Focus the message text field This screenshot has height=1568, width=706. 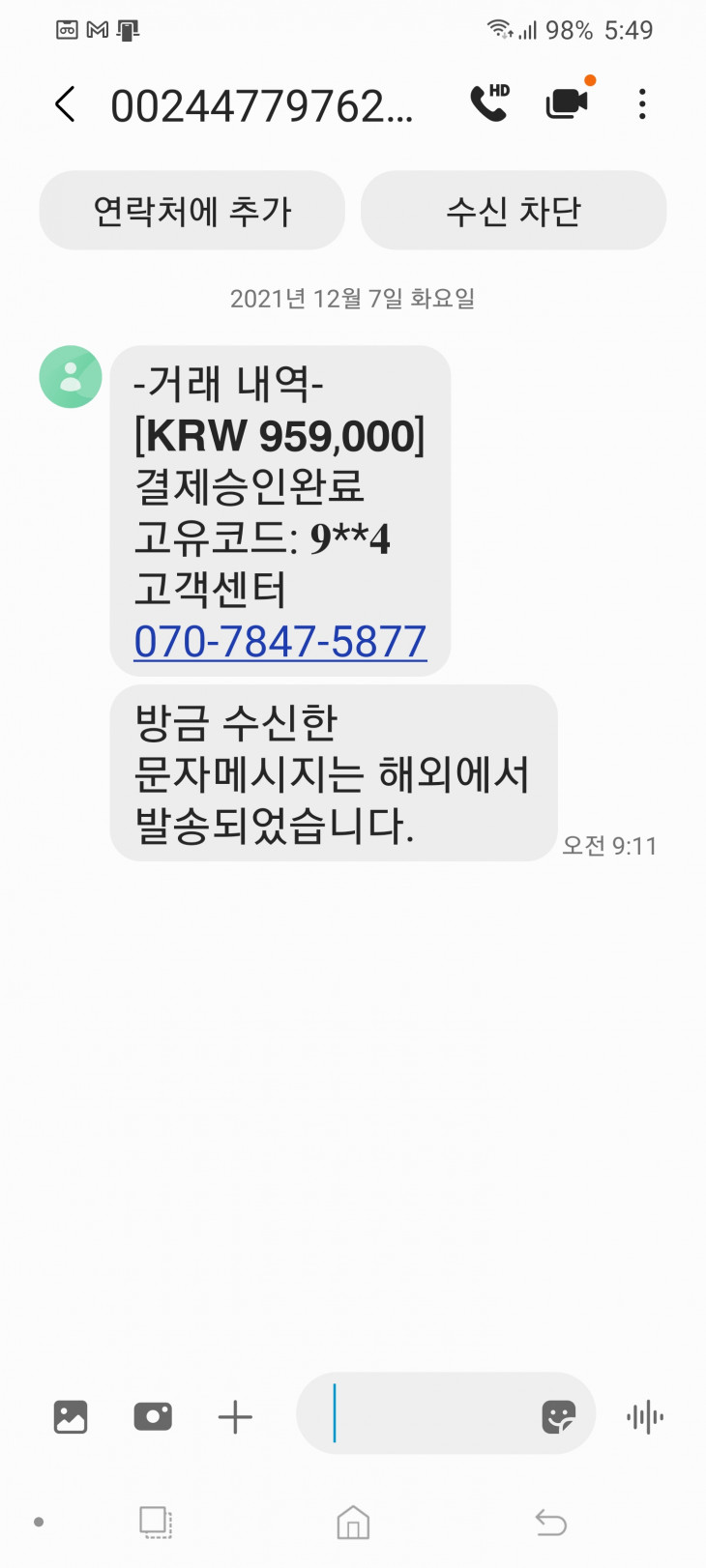pos(426,1413)
